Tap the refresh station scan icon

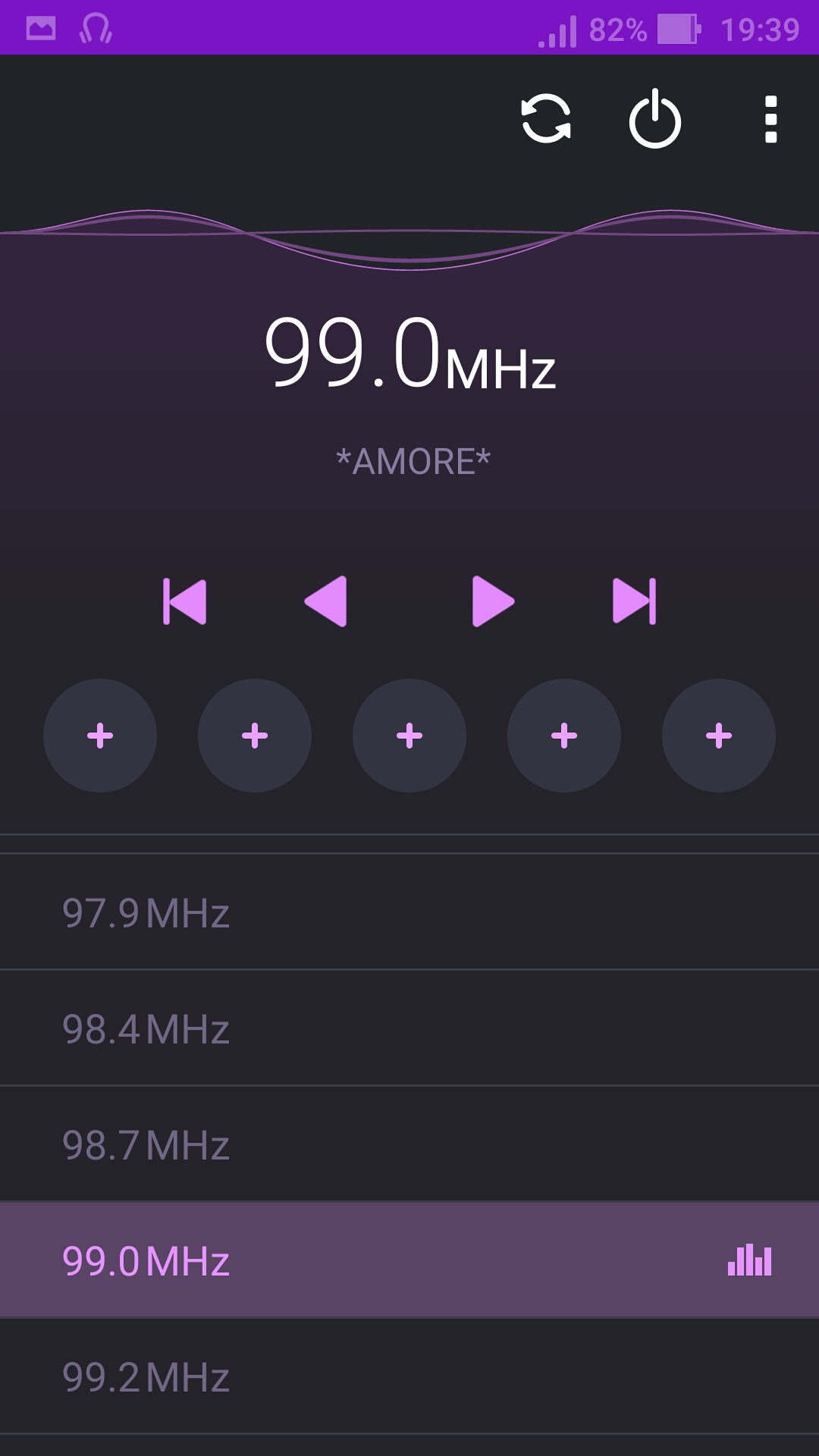coord(546,119)
